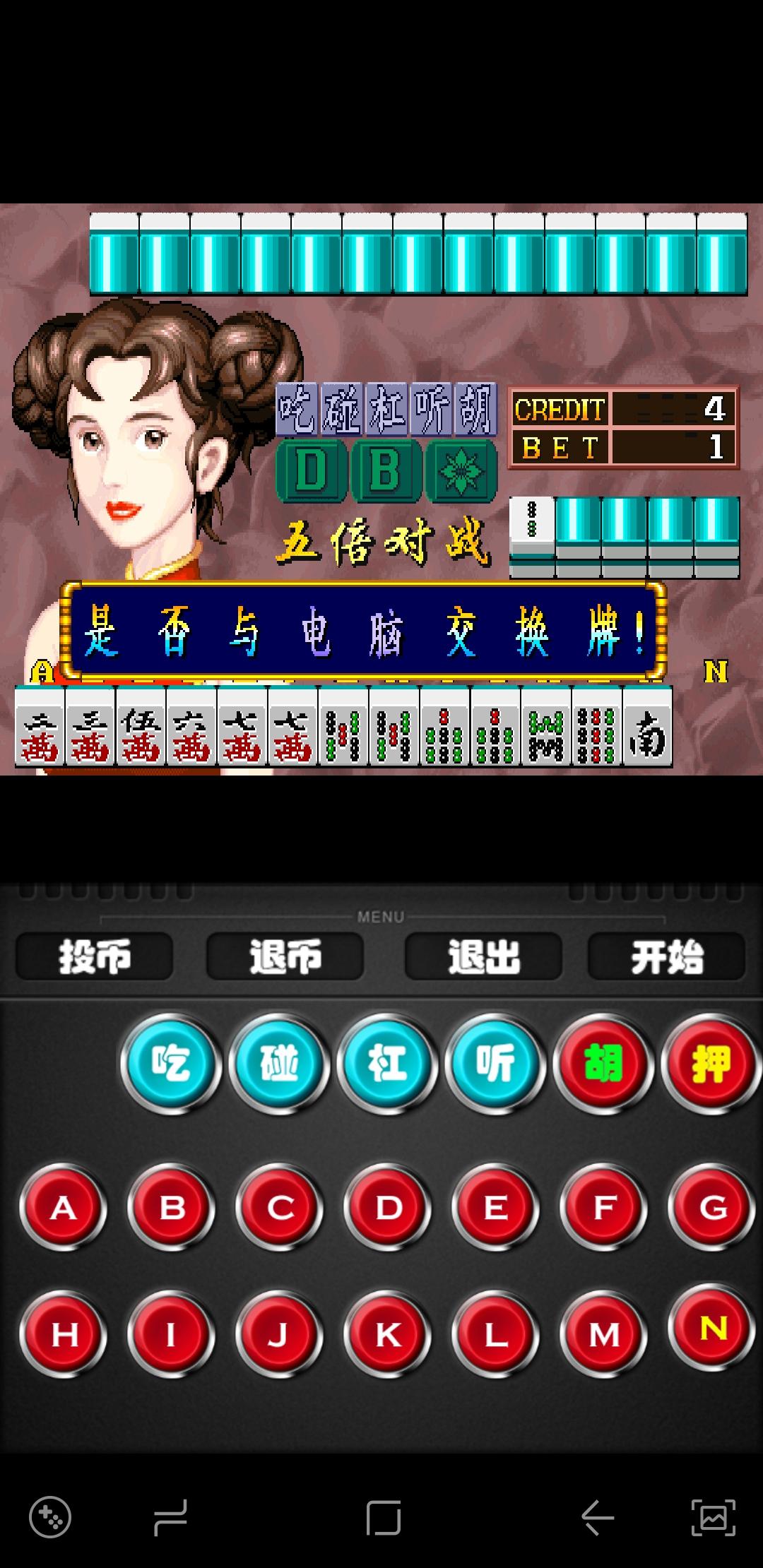Tap the blue 杠 button
The height and width of the screenshot is (1568, 763).
388,1062
